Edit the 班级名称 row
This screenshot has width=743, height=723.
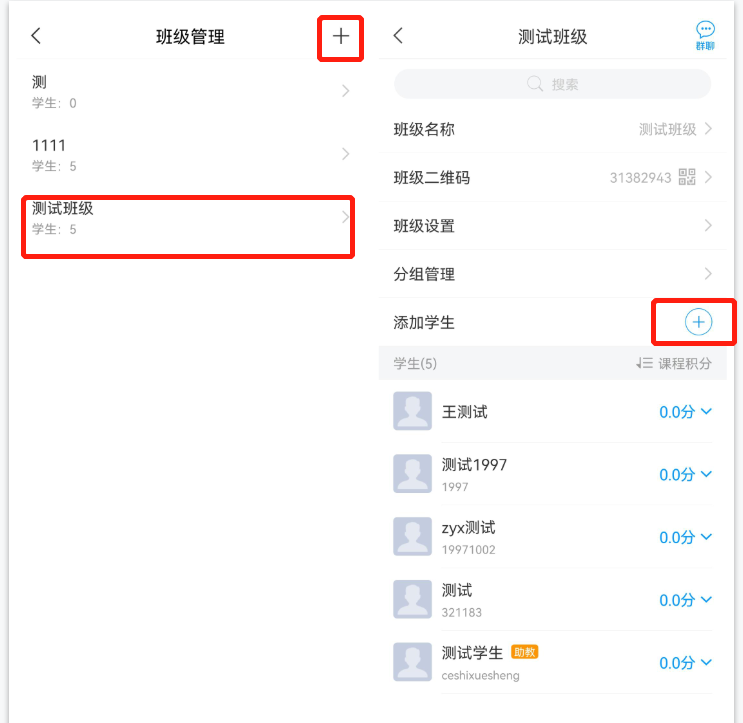(552, 129)
